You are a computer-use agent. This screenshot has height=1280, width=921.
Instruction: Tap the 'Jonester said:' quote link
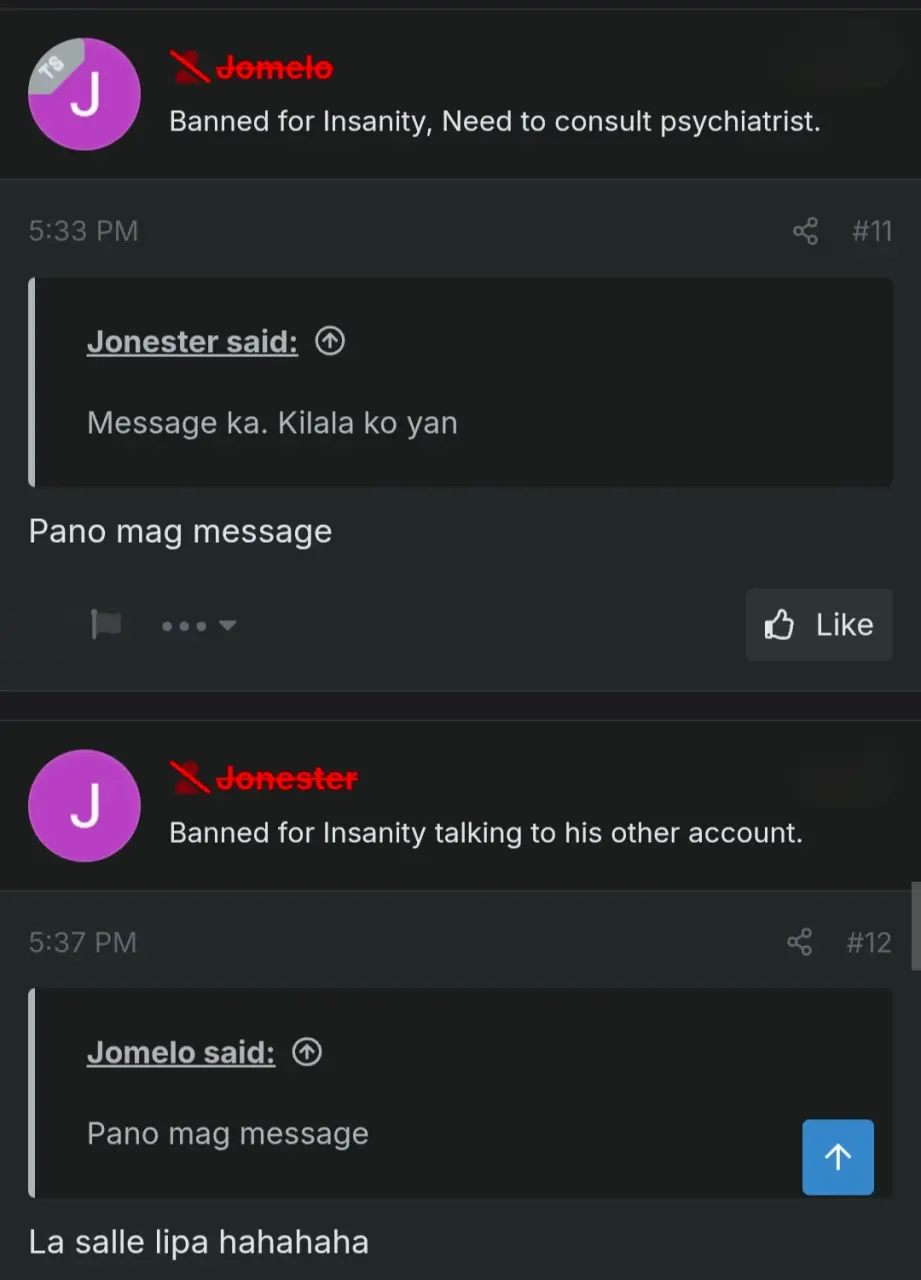click(x=192, y=342)
